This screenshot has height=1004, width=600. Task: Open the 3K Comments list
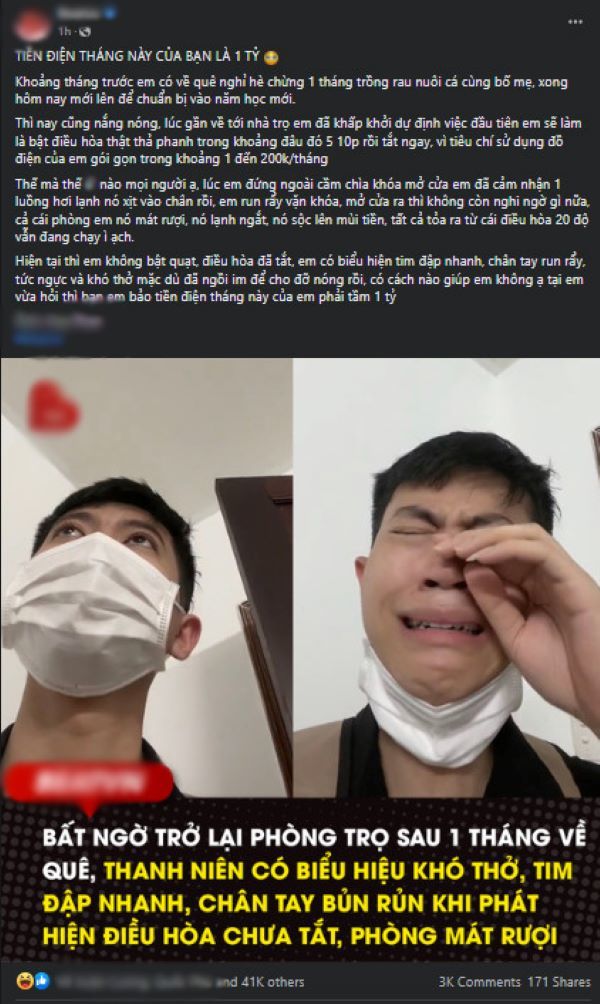point(480,982)
